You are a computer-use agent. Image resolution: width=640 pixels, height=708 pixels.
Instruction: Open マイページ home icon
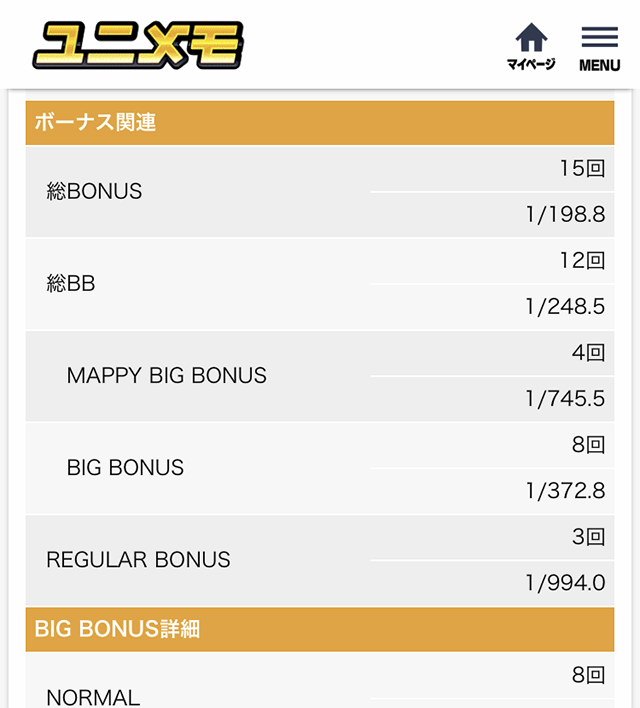tap(531, 46)
